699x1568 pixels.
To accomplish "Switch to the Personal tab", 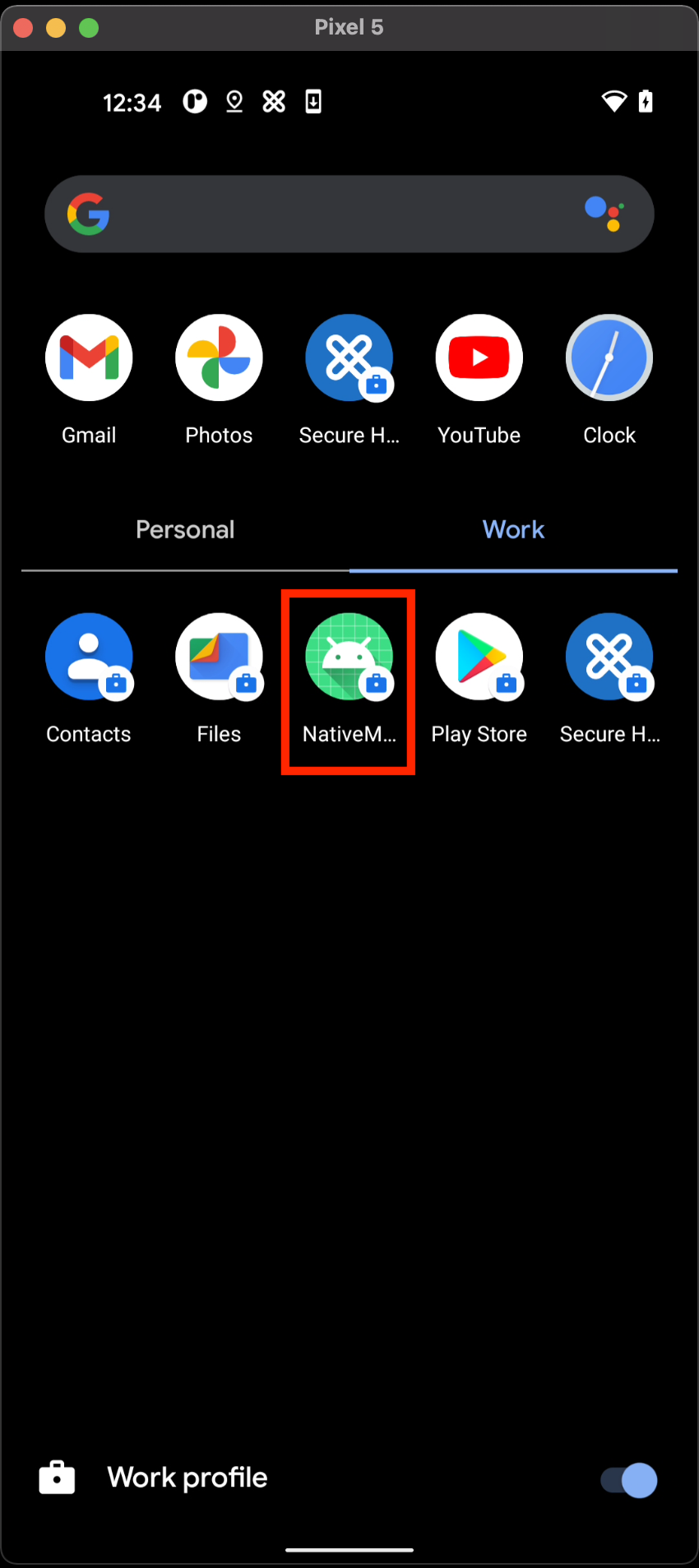I will click(185, 530).
